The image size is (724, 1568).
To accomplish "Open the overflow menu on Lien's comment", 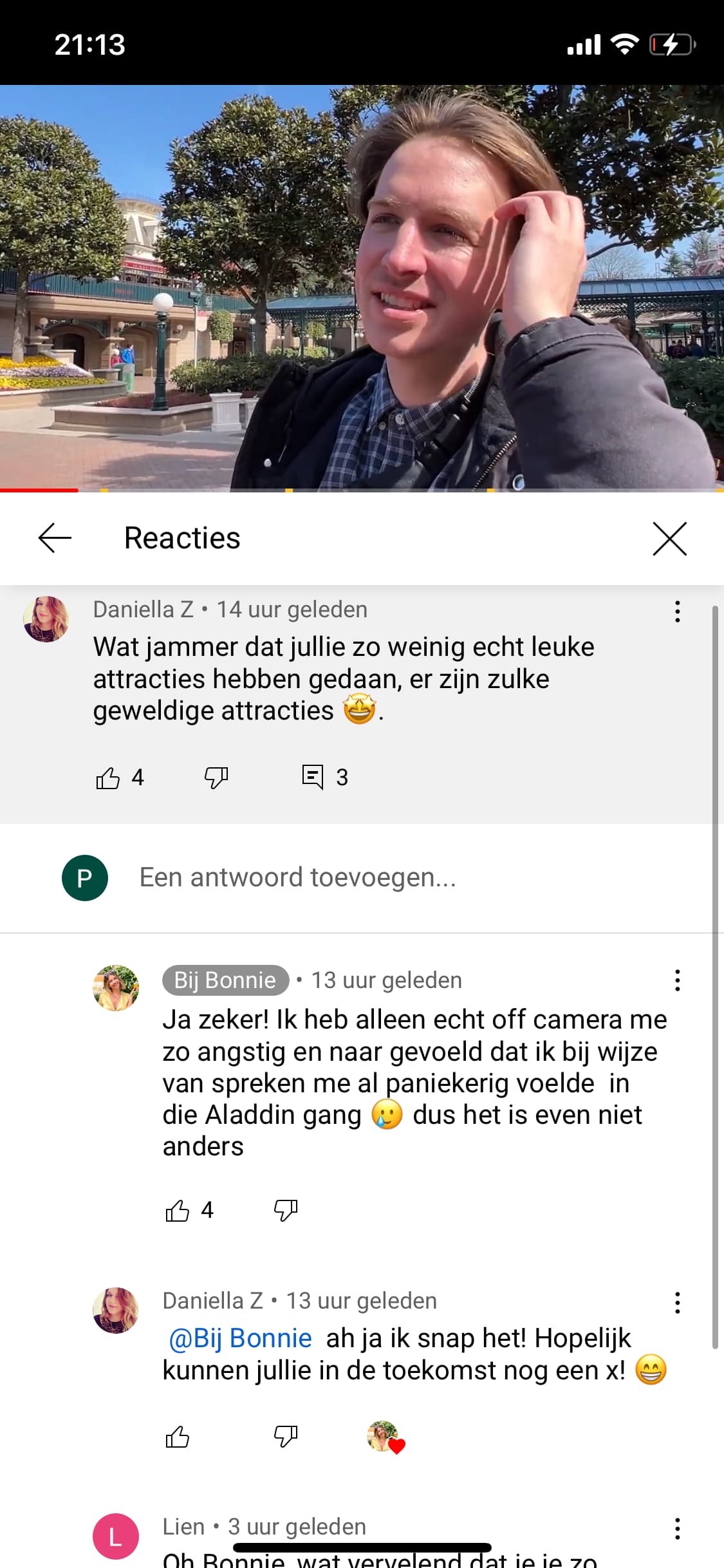I will point(677,1528).
